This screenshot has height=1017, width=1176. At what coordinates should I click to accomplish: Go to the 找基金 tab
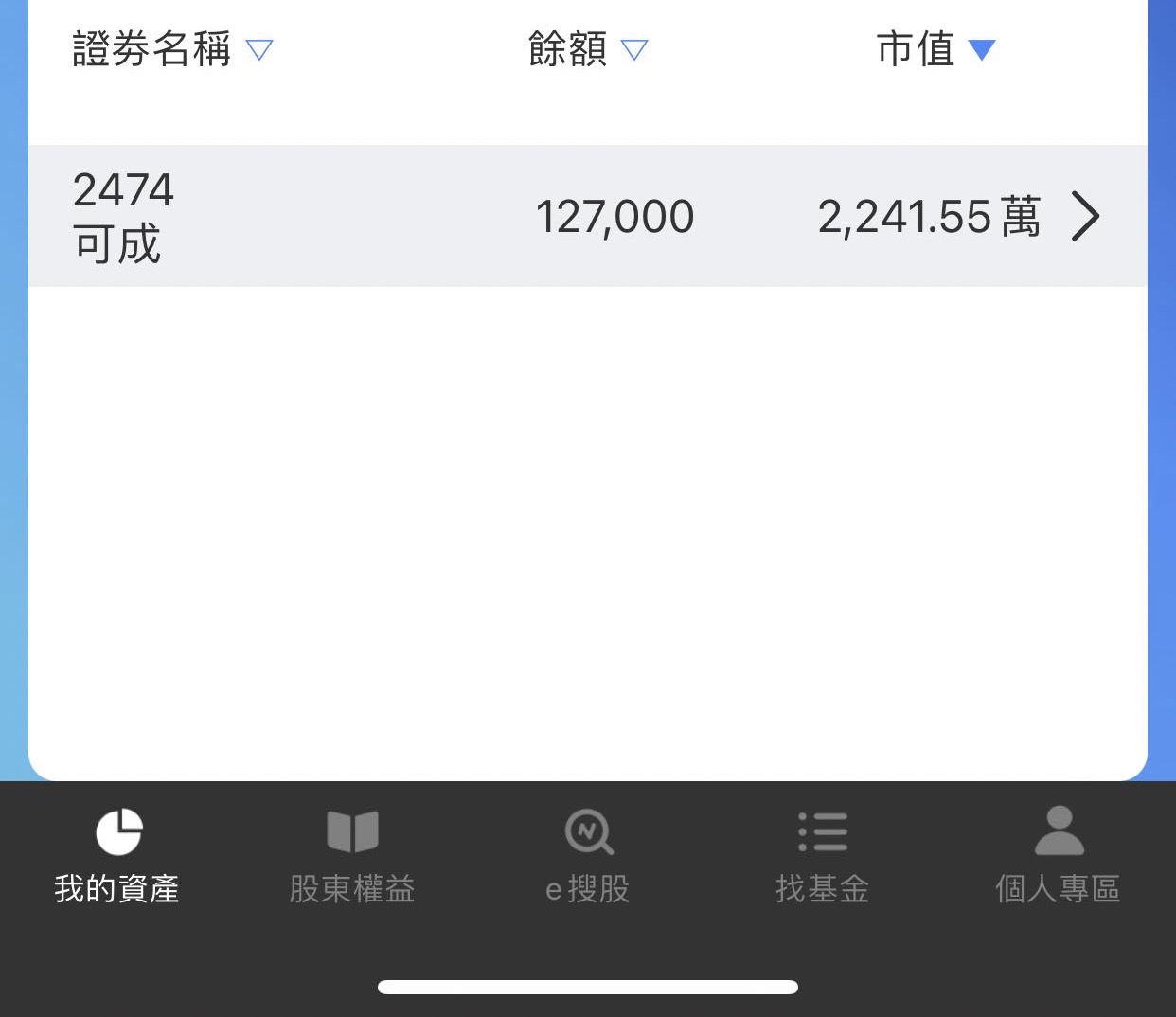(x=822, y=855)
